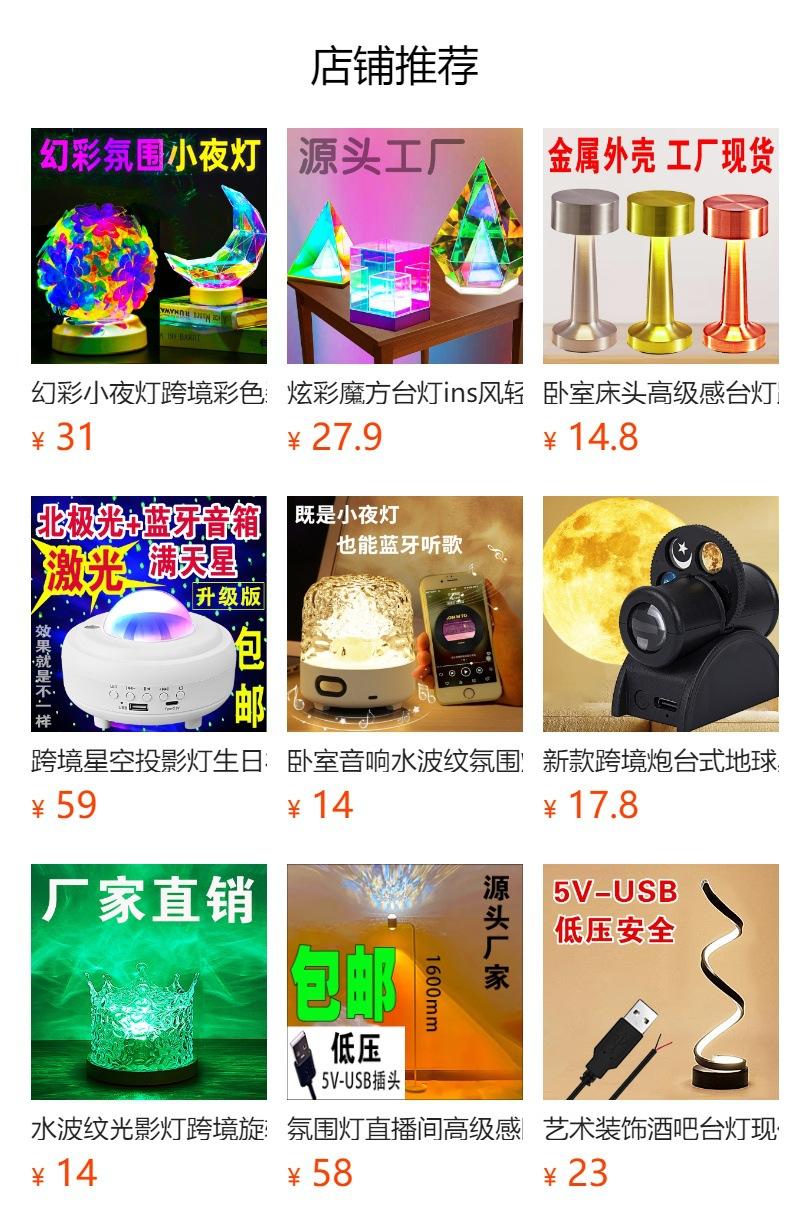Viewport: 790px width, 1232px height.
Task: View the 新款跨境炮台式地球 projector item
Action: point(661,659)
